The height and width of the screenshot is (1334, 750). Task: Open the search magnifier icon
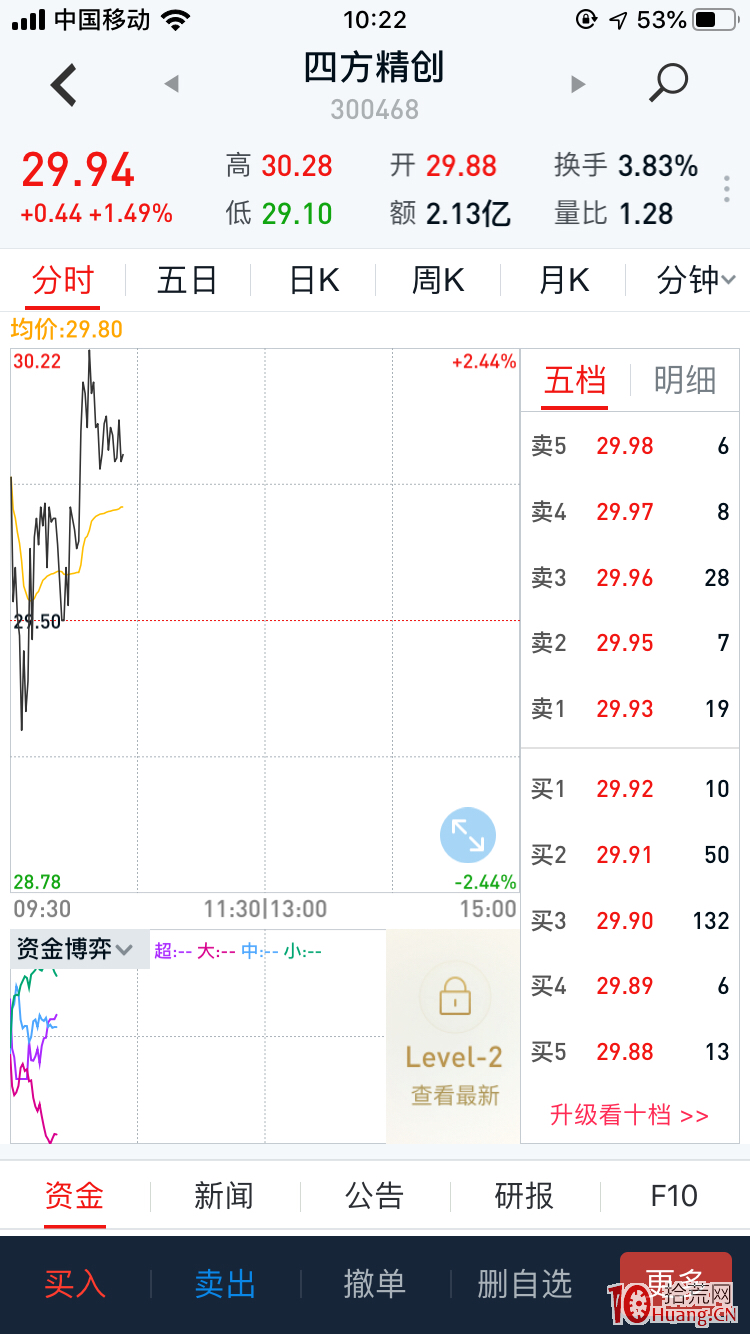[668, 83]
